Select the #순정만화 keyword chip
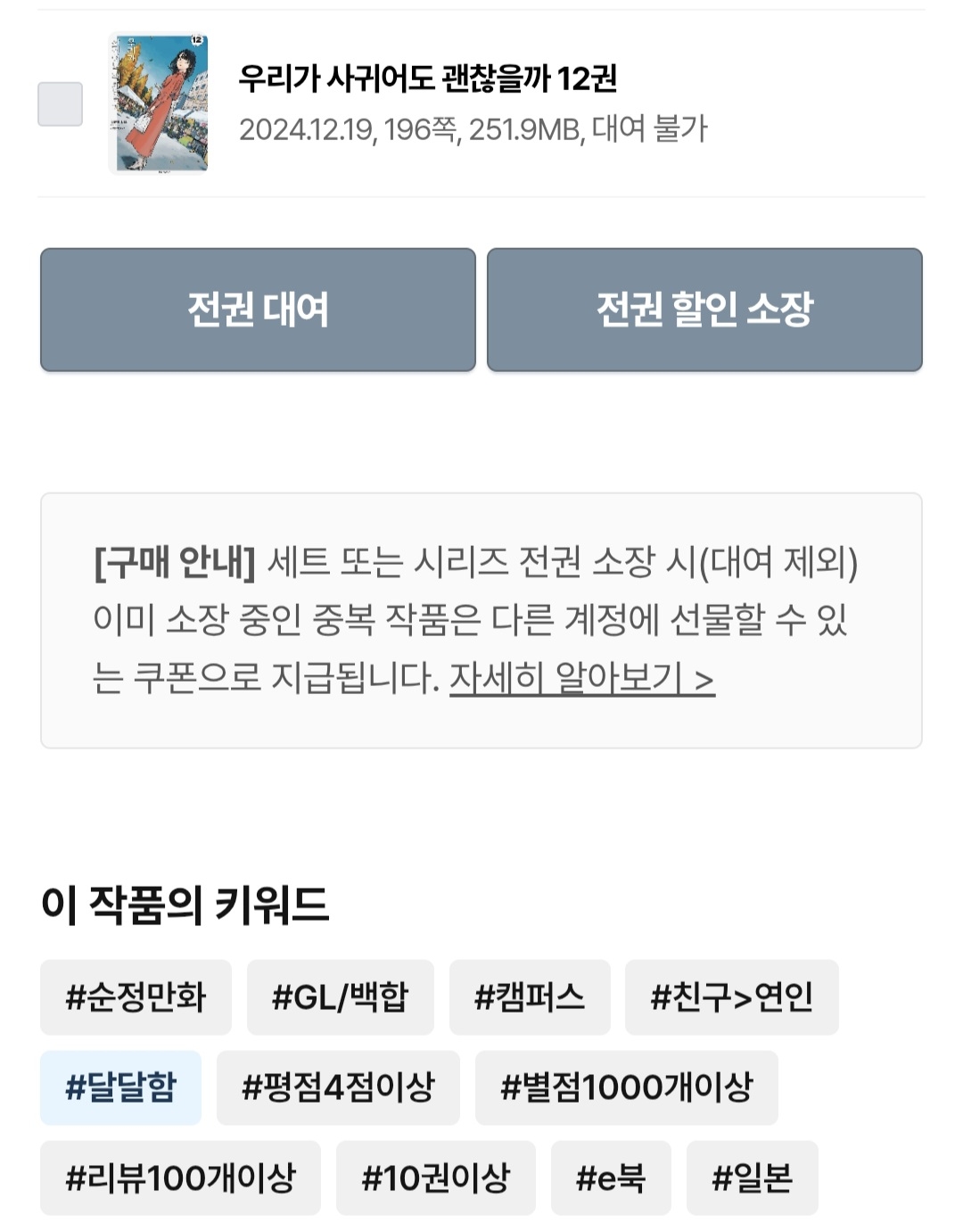963x1232 pixels. [136, 997]
